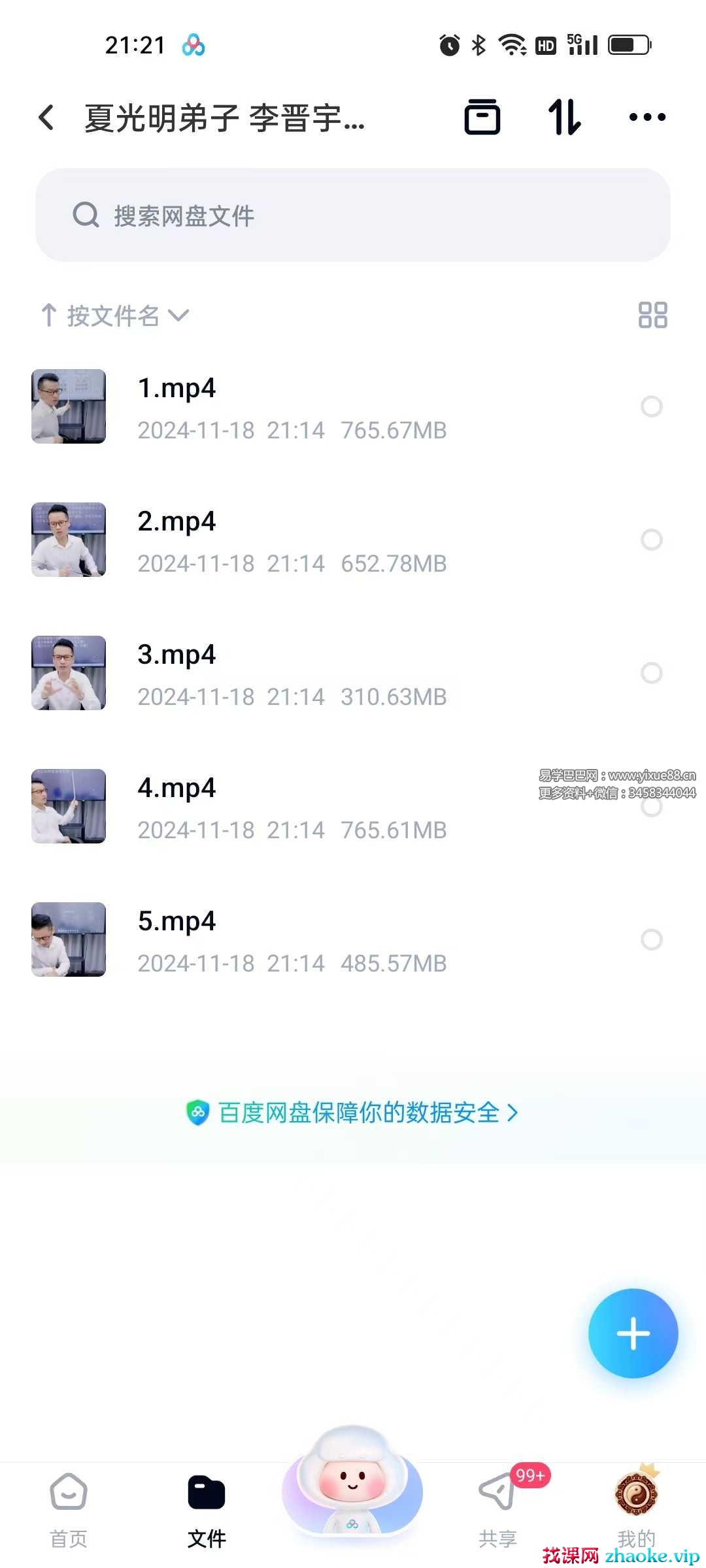Go back from the current folder

coord(46,118)
